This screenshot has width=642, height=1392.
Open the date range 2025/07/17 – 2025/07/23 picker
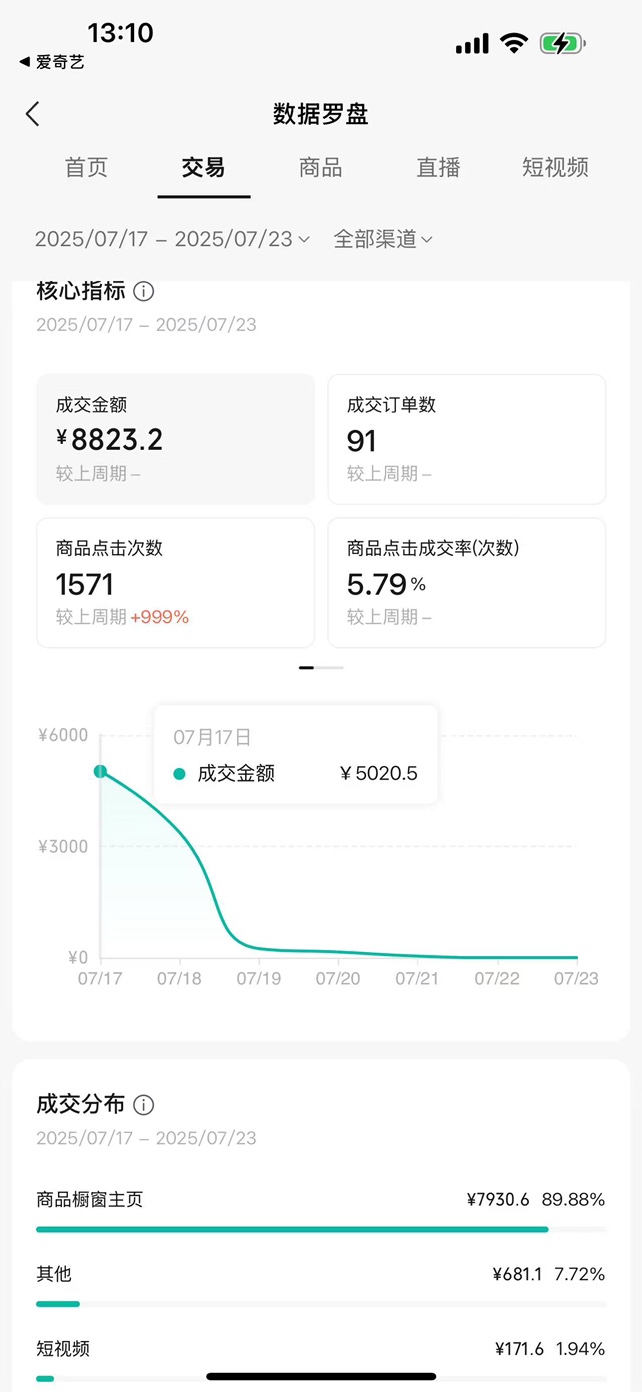tap(172, 239)
